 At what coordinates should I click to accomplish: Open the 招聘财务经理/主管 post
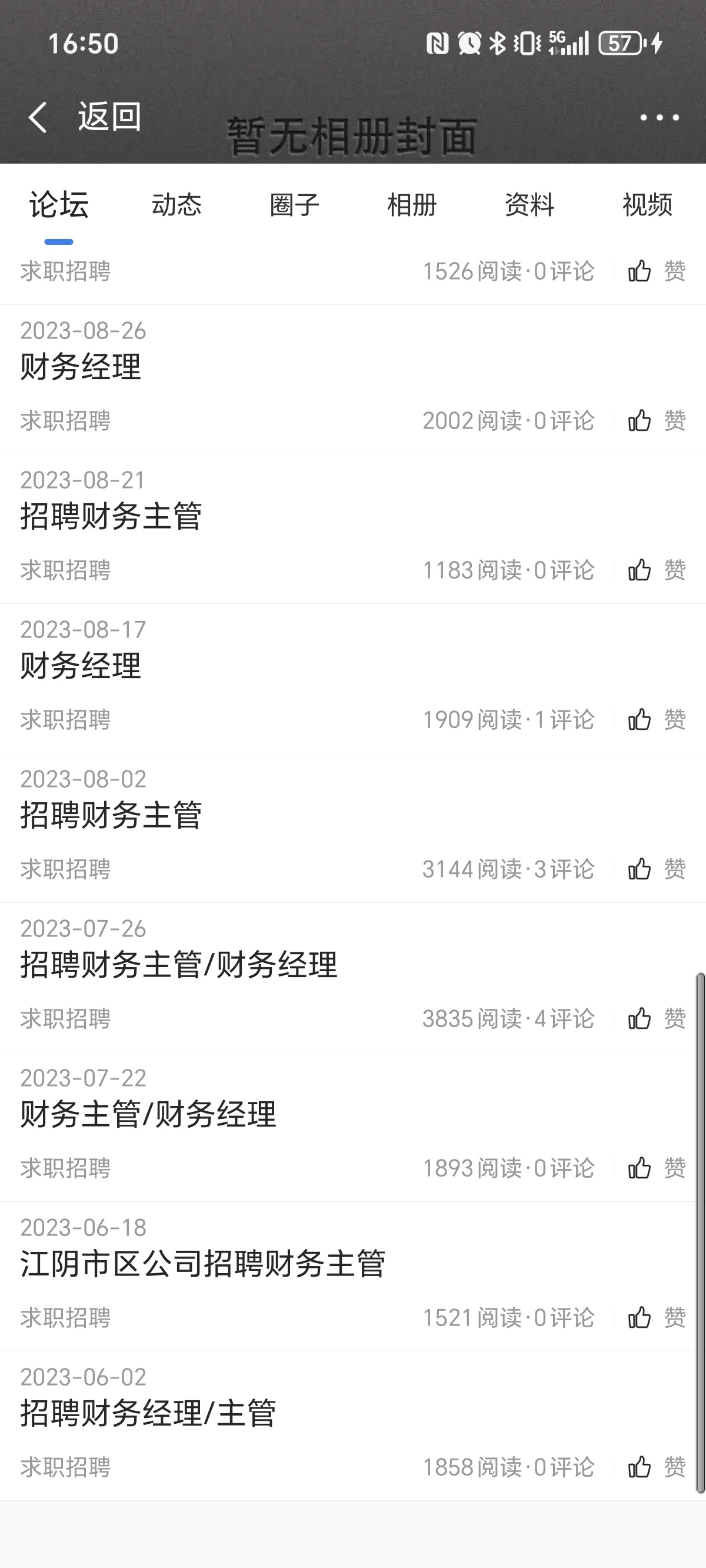[148, 1413]
